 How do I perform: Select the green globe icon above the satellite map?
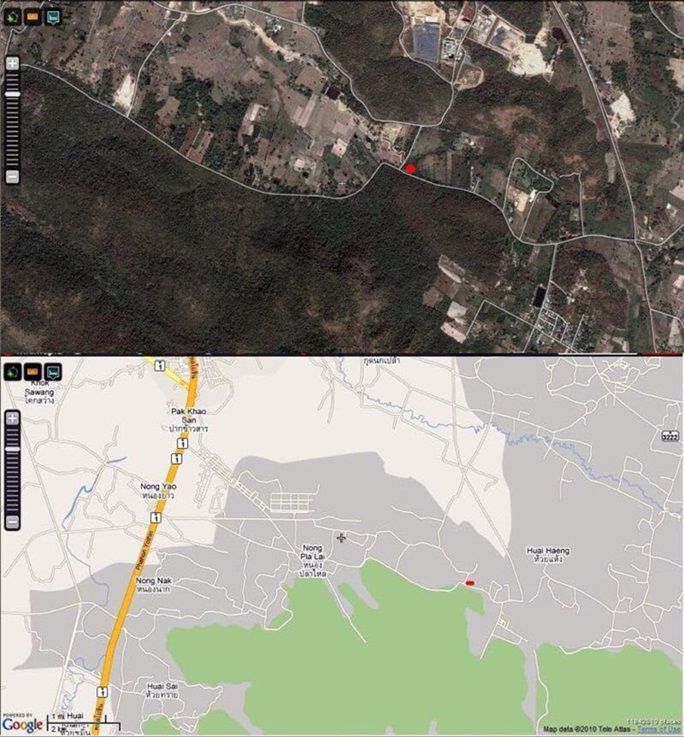coord(11,16)
